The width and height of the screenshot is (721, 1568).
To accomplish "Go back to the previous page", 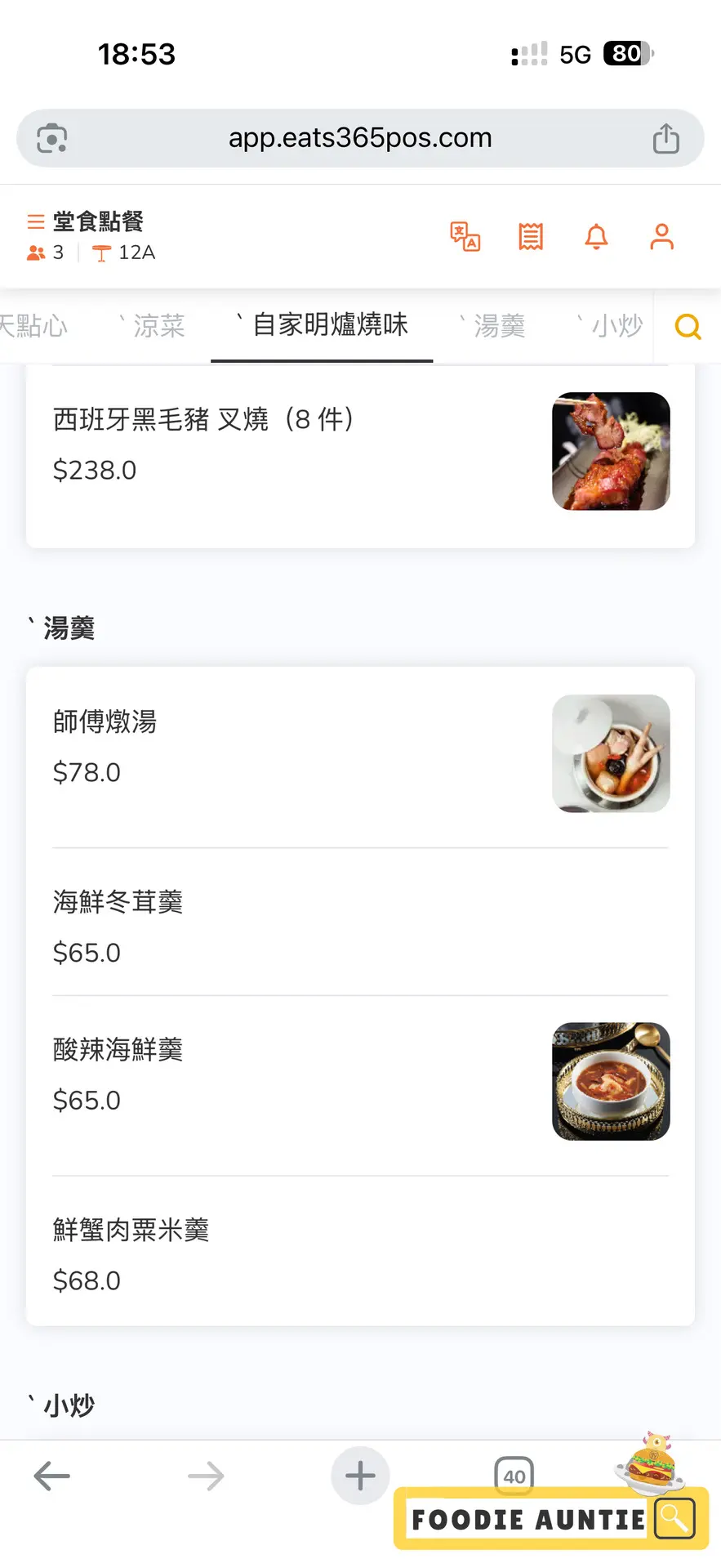I will pos(52,1476).
